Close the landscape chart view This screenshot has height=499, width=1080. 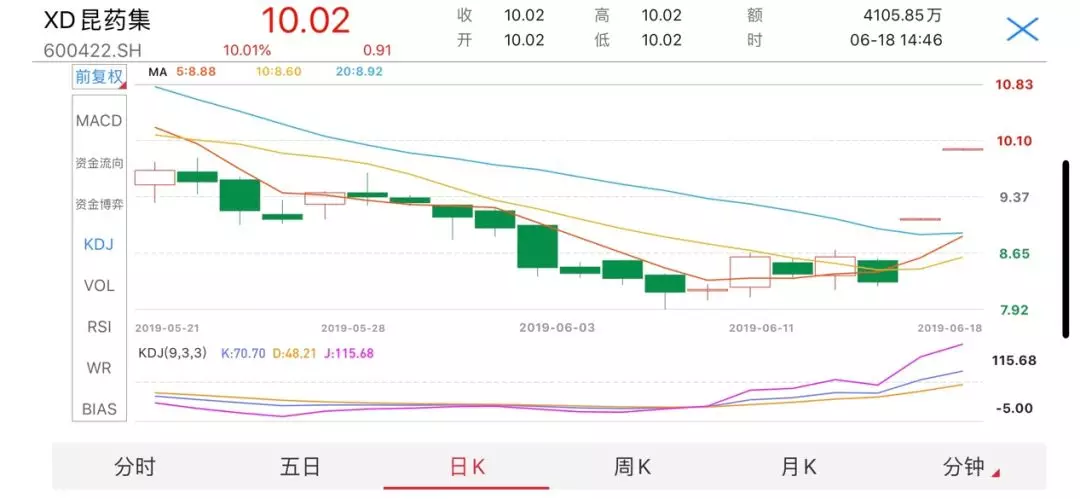click(1022, 29)
